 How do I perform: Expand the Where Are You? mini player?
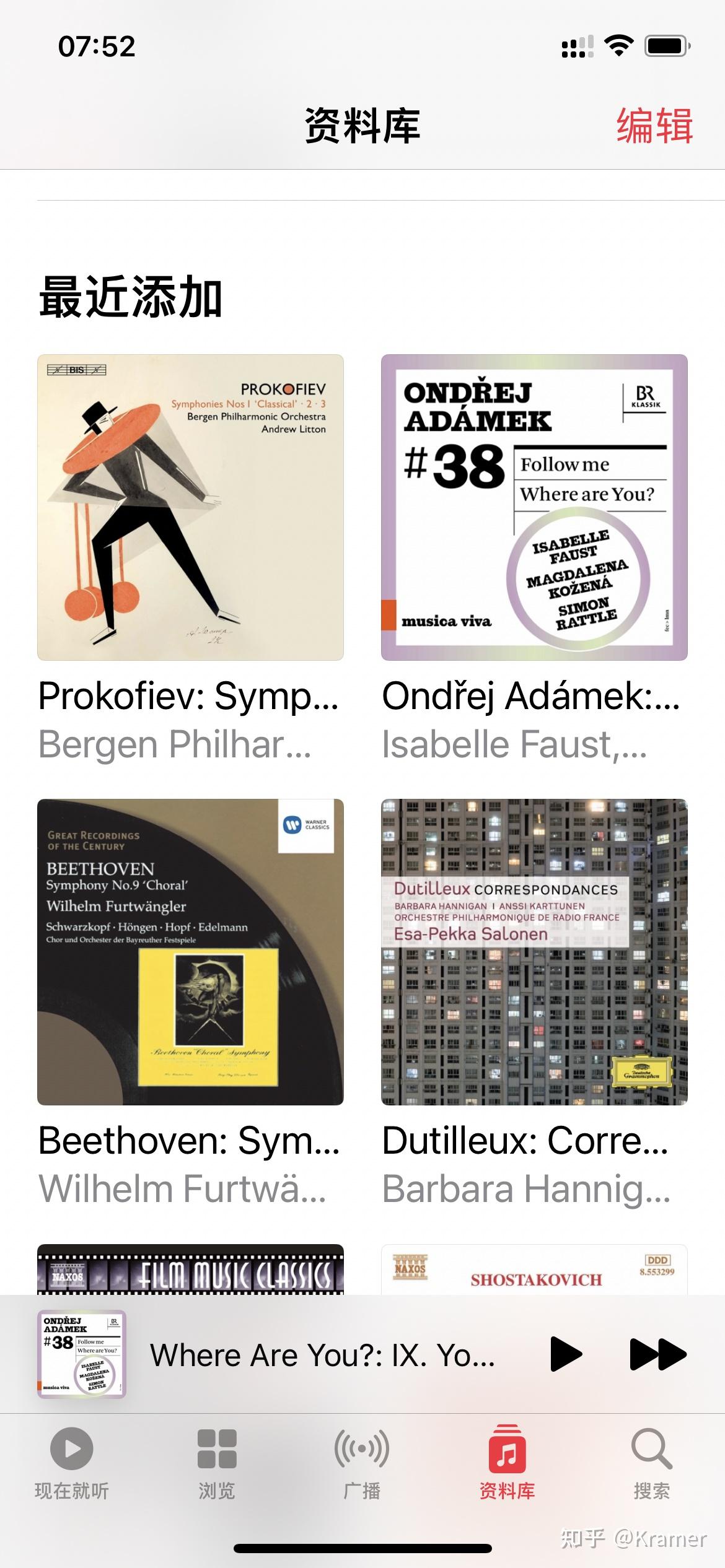(x=322, y=1354)
